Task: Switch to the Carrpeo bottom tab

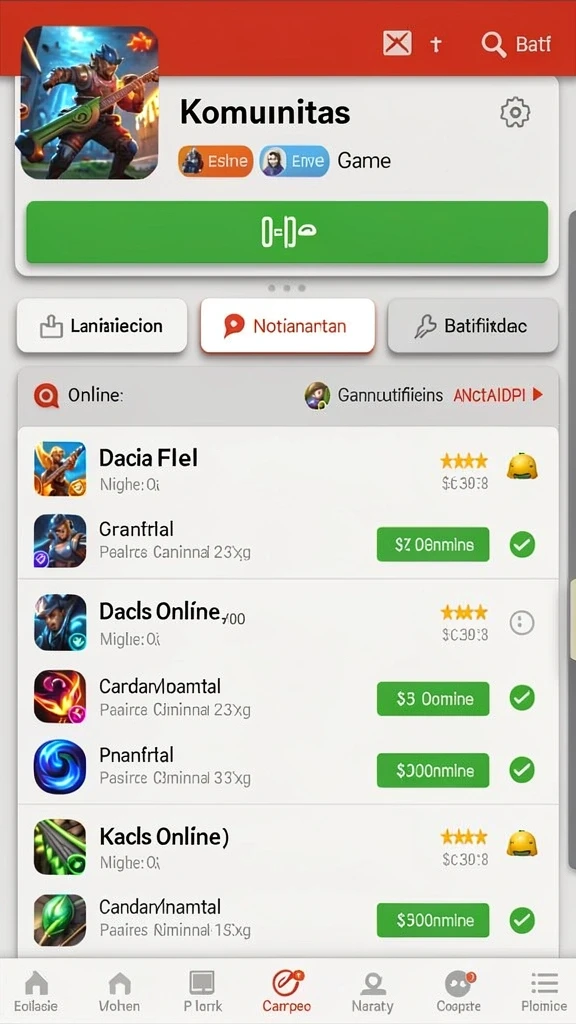Action: 287,991
